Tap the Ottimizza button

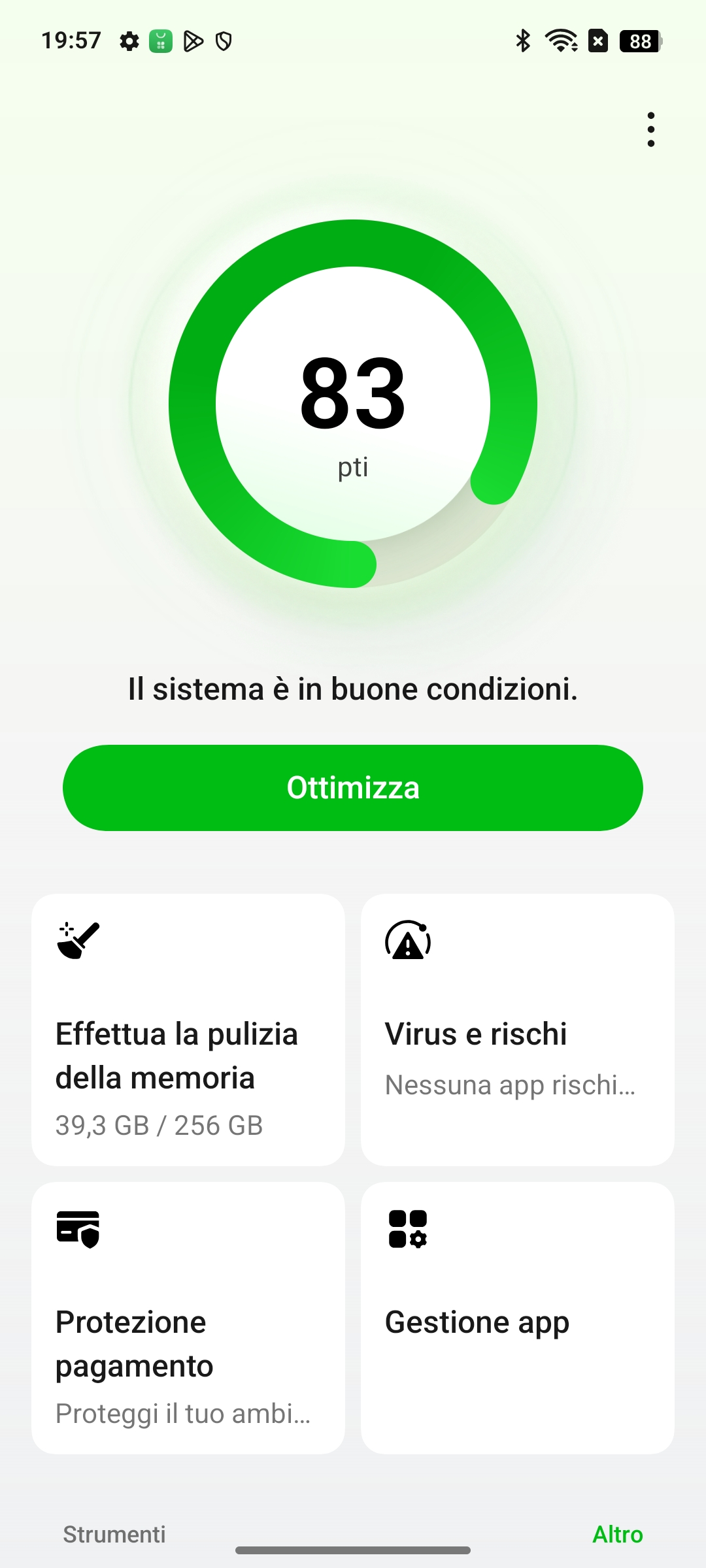pyautogui.click(x=353, y=788)
